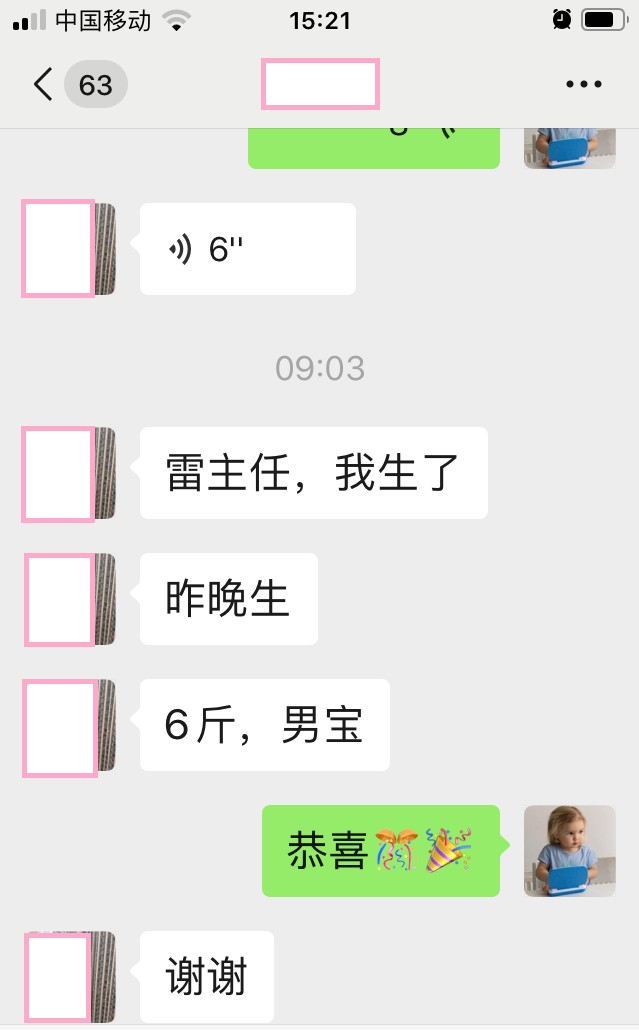Open the avatar beside the 恭喜 message

pos(569,850)
